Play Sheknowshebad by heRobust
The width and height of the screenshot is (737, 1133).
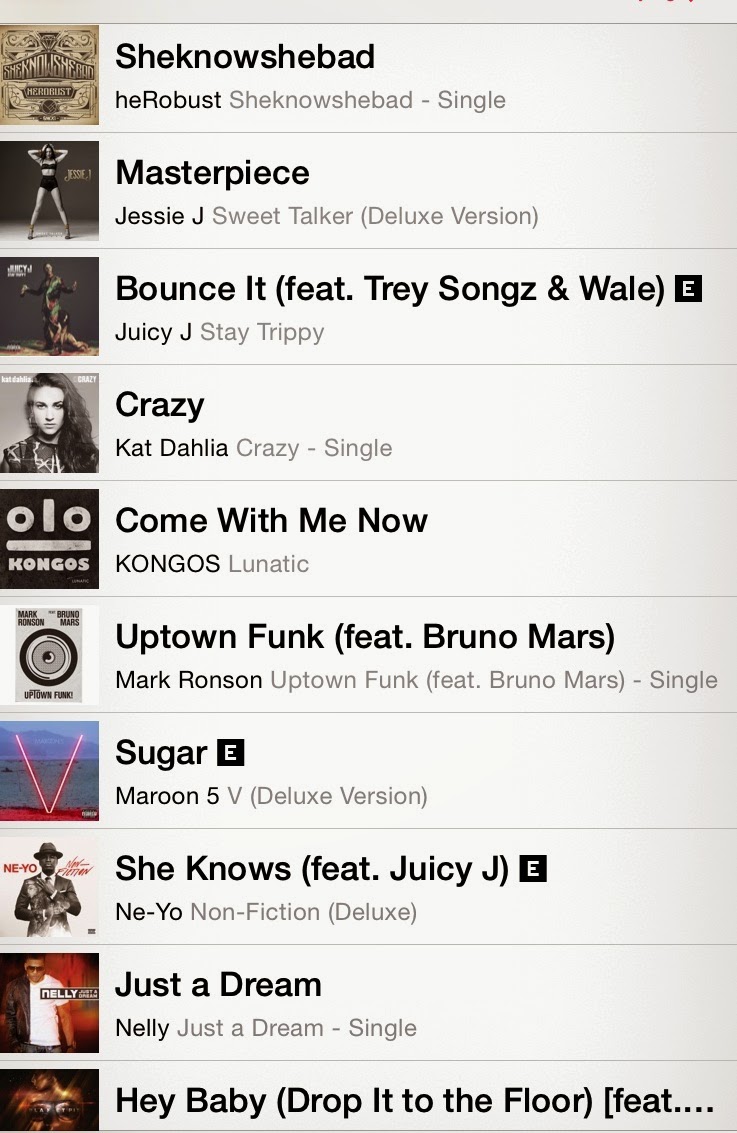(245, 57)
